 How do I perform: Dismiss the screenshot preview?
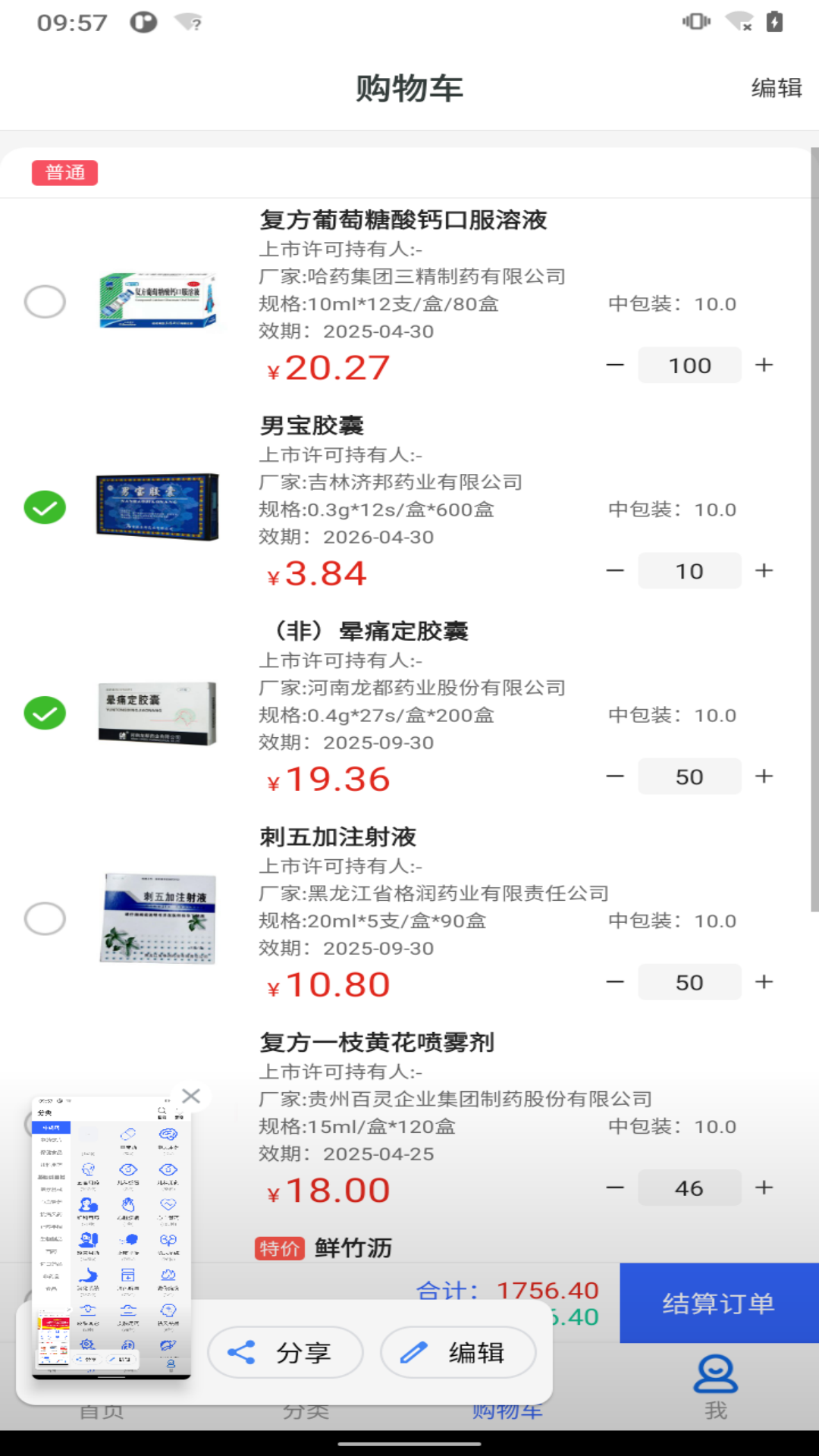pos(191,1096)
